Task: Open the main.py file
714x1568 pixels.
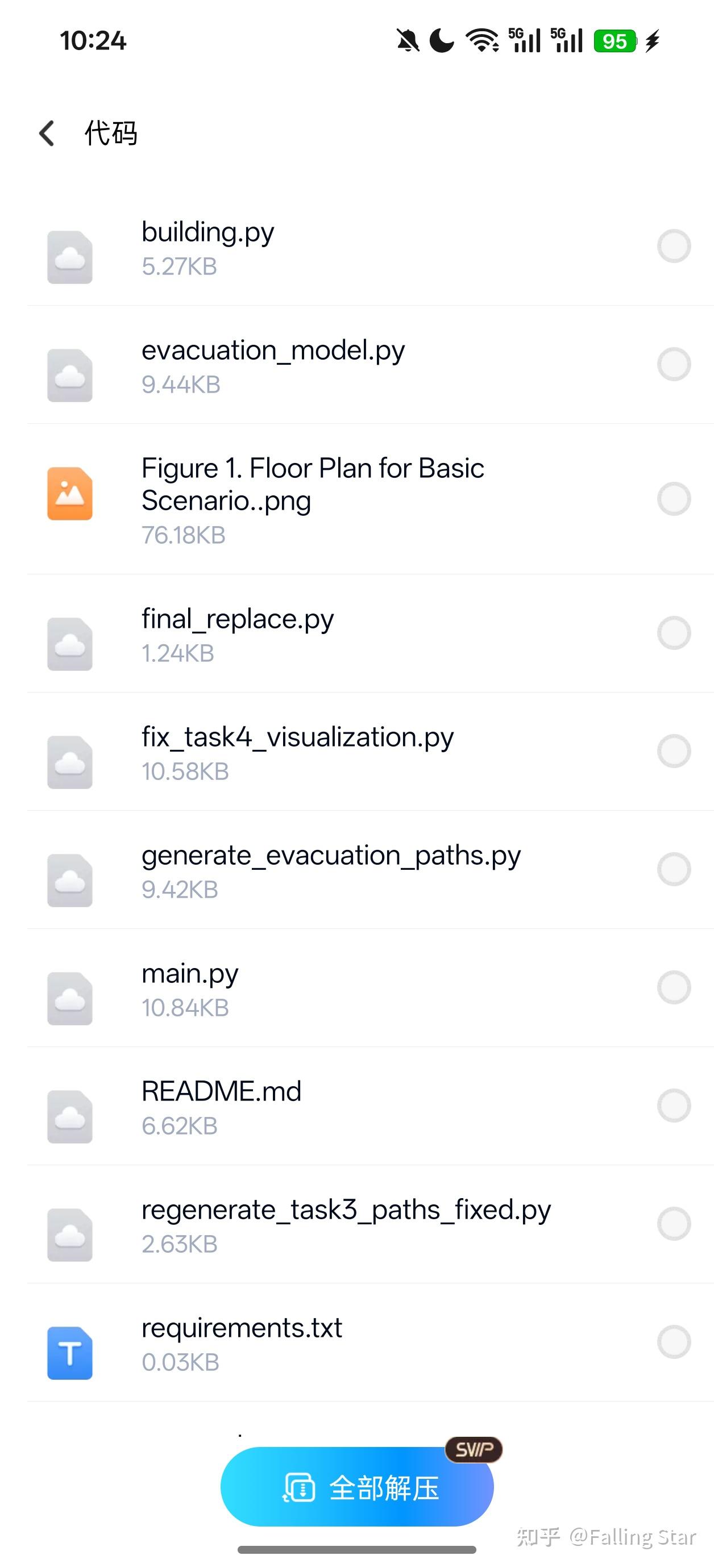Action: pos(357,988)
